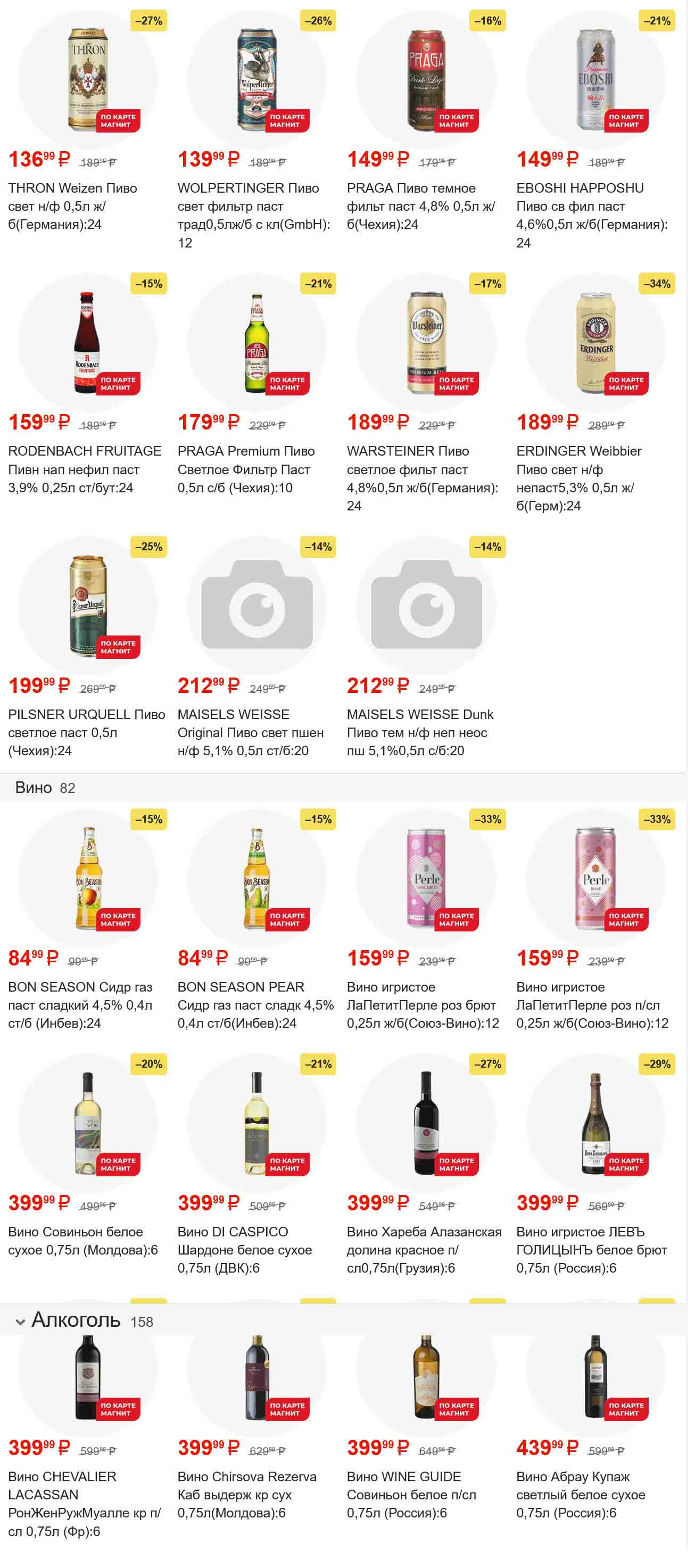Open the EBOSHI HAPPOSHU beer card

click(x=595, y=80)
